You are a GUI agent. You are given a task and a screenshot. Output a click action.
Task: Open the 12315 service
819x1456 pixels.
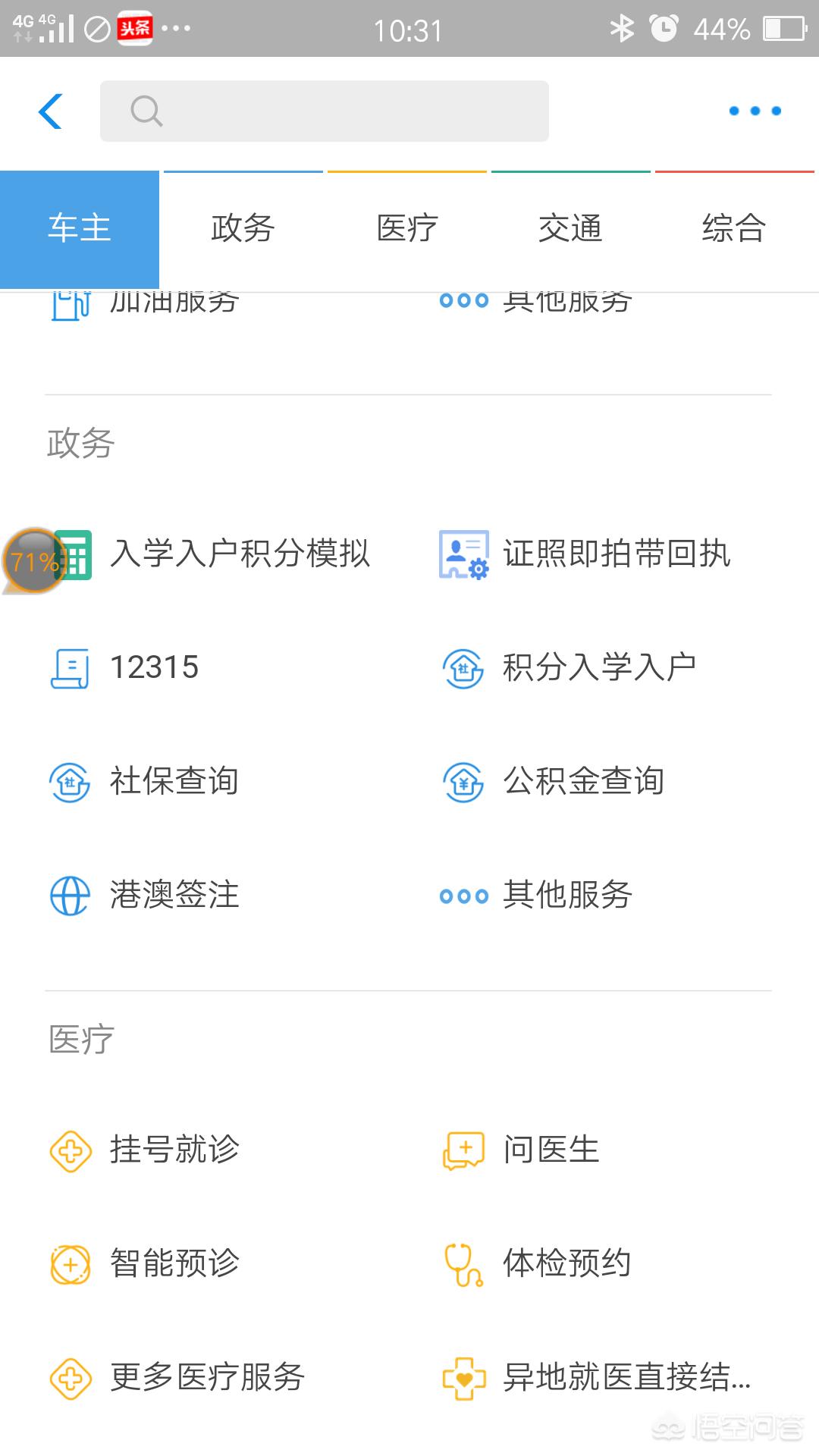(154, 668)
